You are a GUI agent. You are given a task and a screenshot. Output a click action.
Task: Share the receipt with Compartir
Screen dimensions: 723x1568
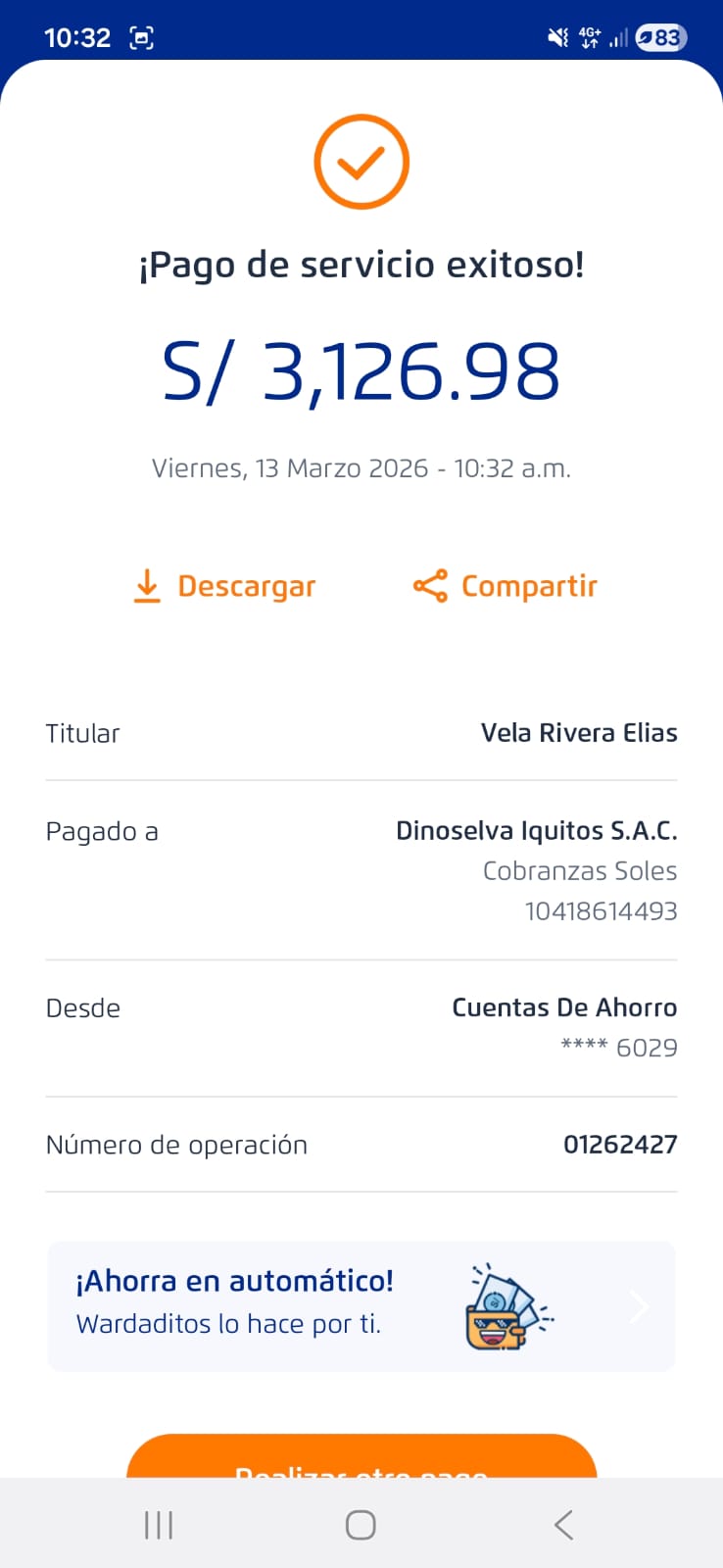pyautogui.click(x=506, y=586)
